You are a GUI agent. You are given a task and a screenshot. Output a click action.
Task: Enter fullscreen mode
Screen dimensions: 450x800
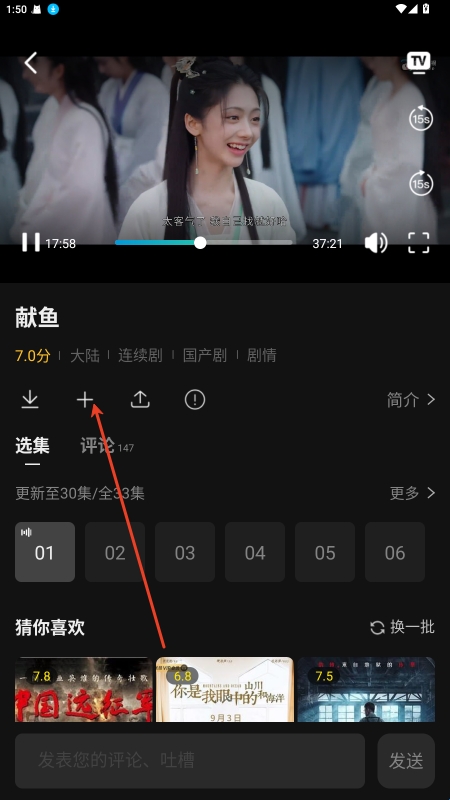(x=419, y=243)
